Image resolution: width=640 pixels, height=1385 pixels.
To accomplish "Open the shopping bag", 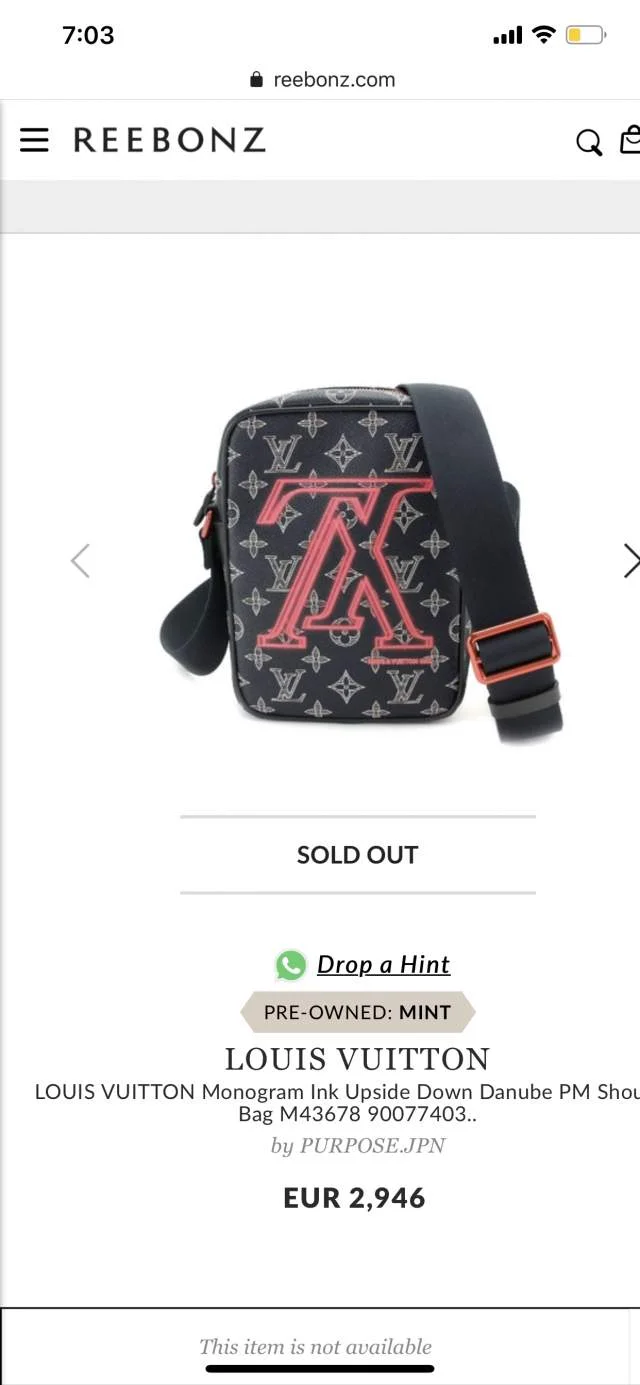I will coord(630,140).
